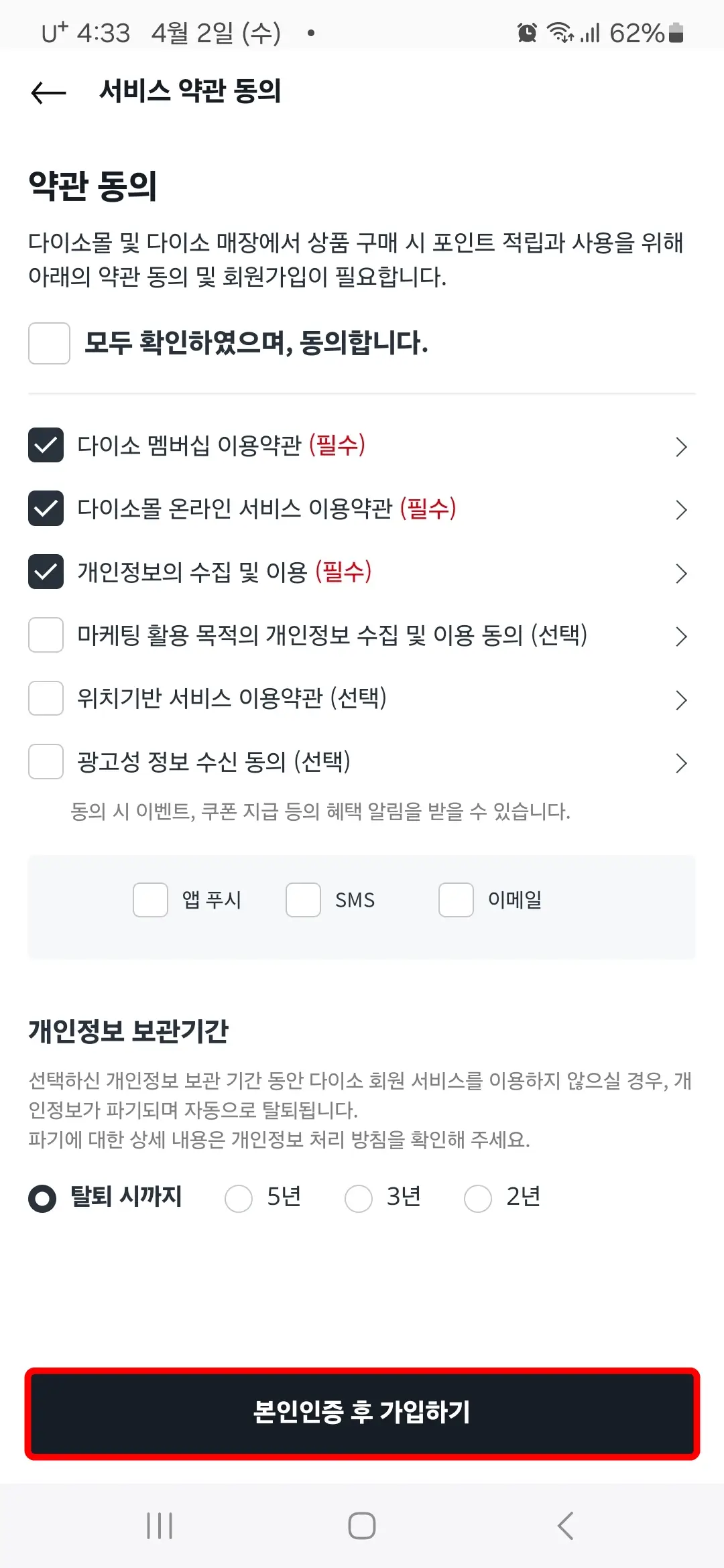Enable 마케팅 활용 목적 optional consent checkbox
Viewport: 724px width, 1568px height.
[45, 636]
